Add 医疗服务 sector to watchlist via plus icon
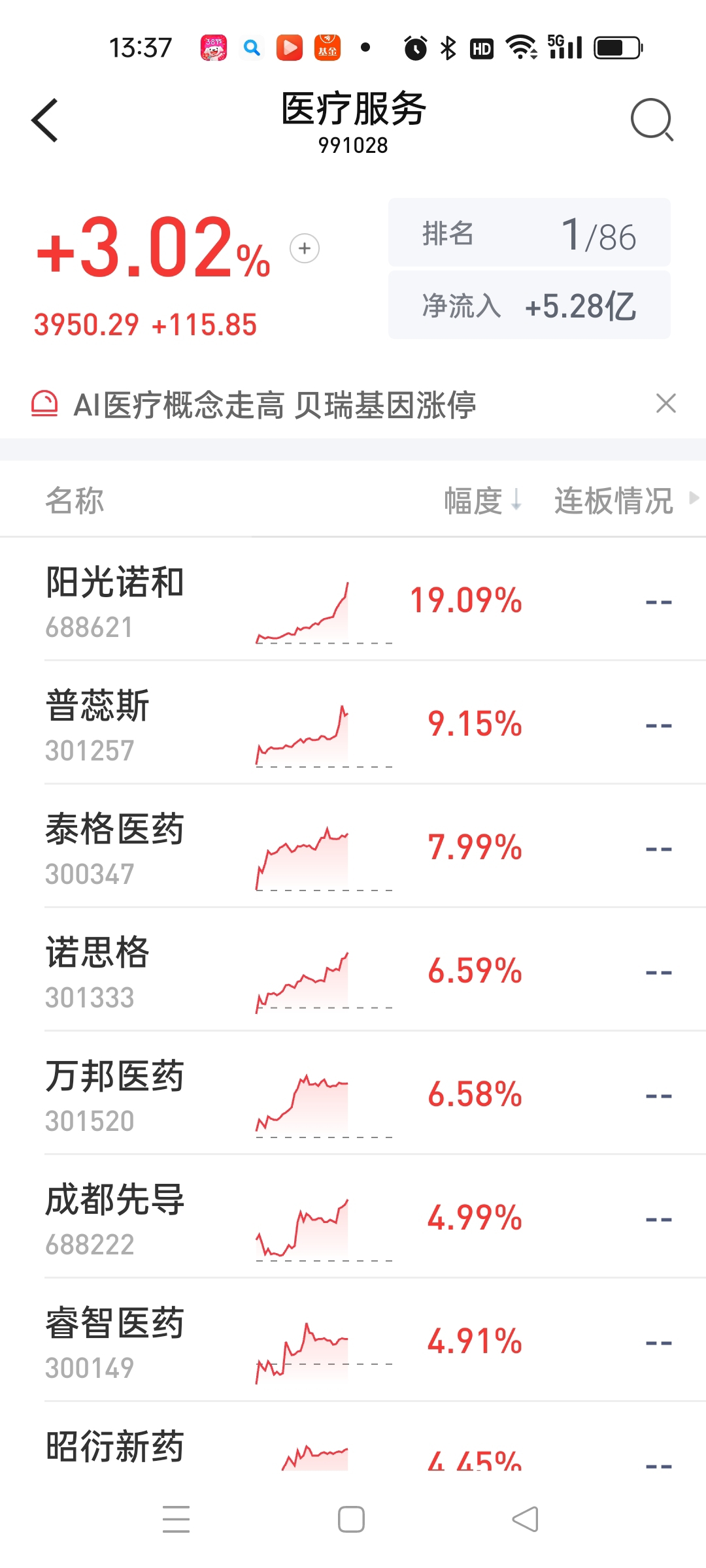The image size is (706, 1568). coord(305,248)
